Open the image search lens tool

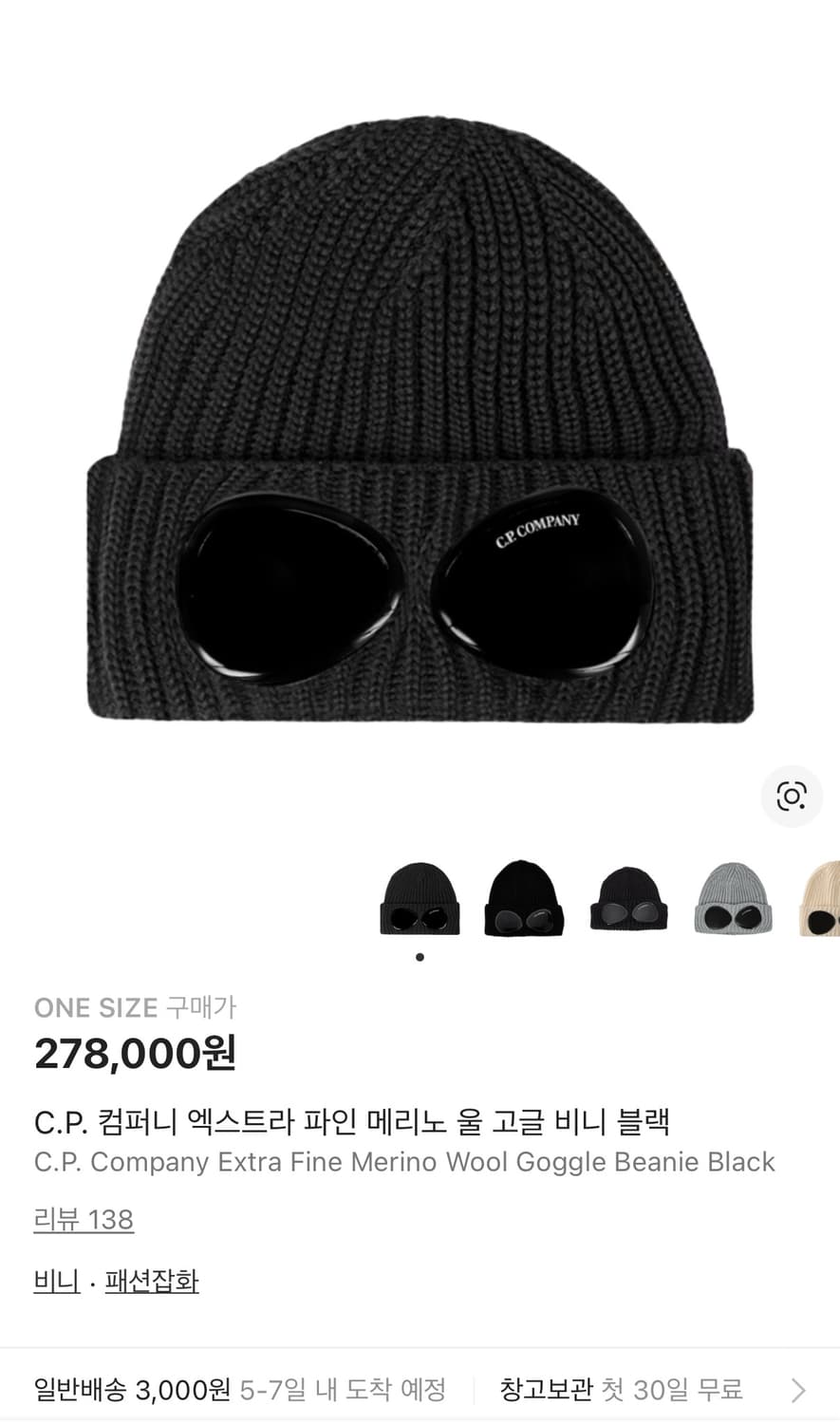click(x=793, y=797)
